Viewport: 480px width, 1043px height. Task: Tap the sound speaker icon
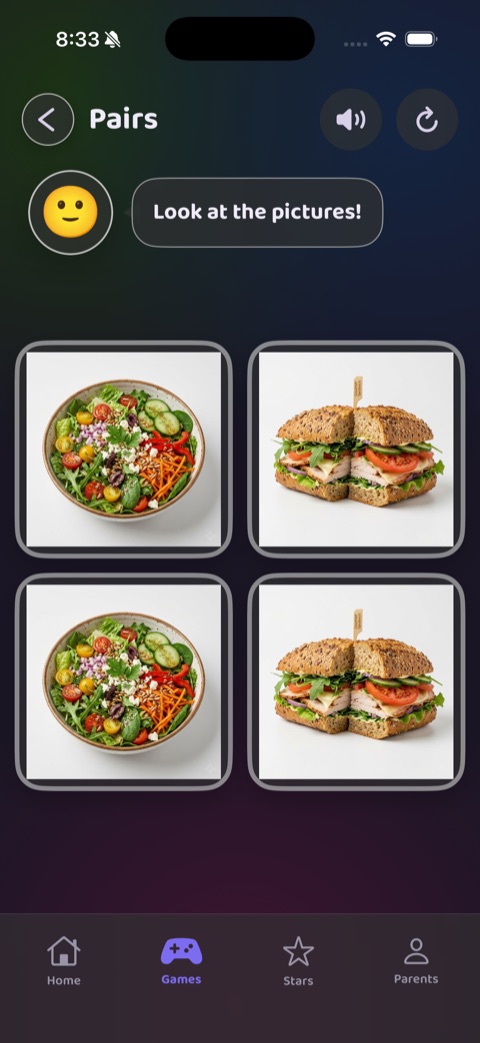coord(351,120)
